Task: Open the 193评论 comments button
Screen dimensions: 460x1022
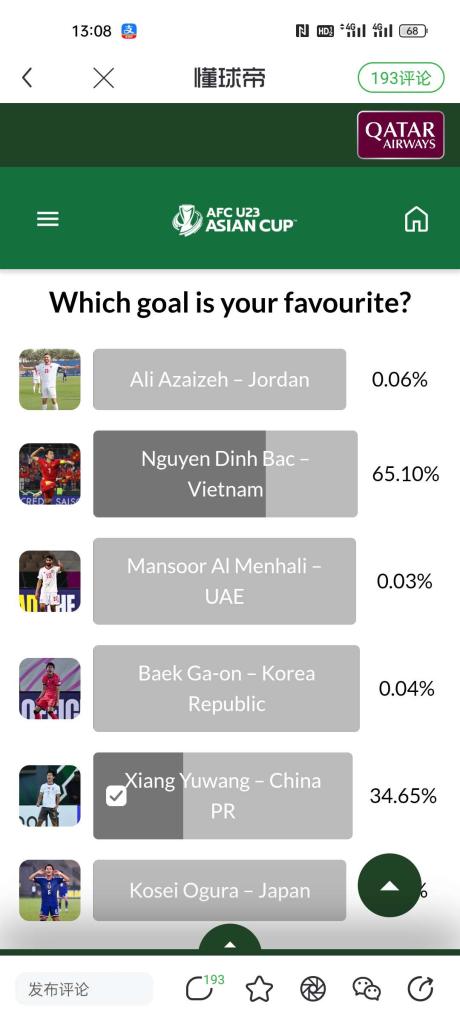Action: click(x=401, y=78)
